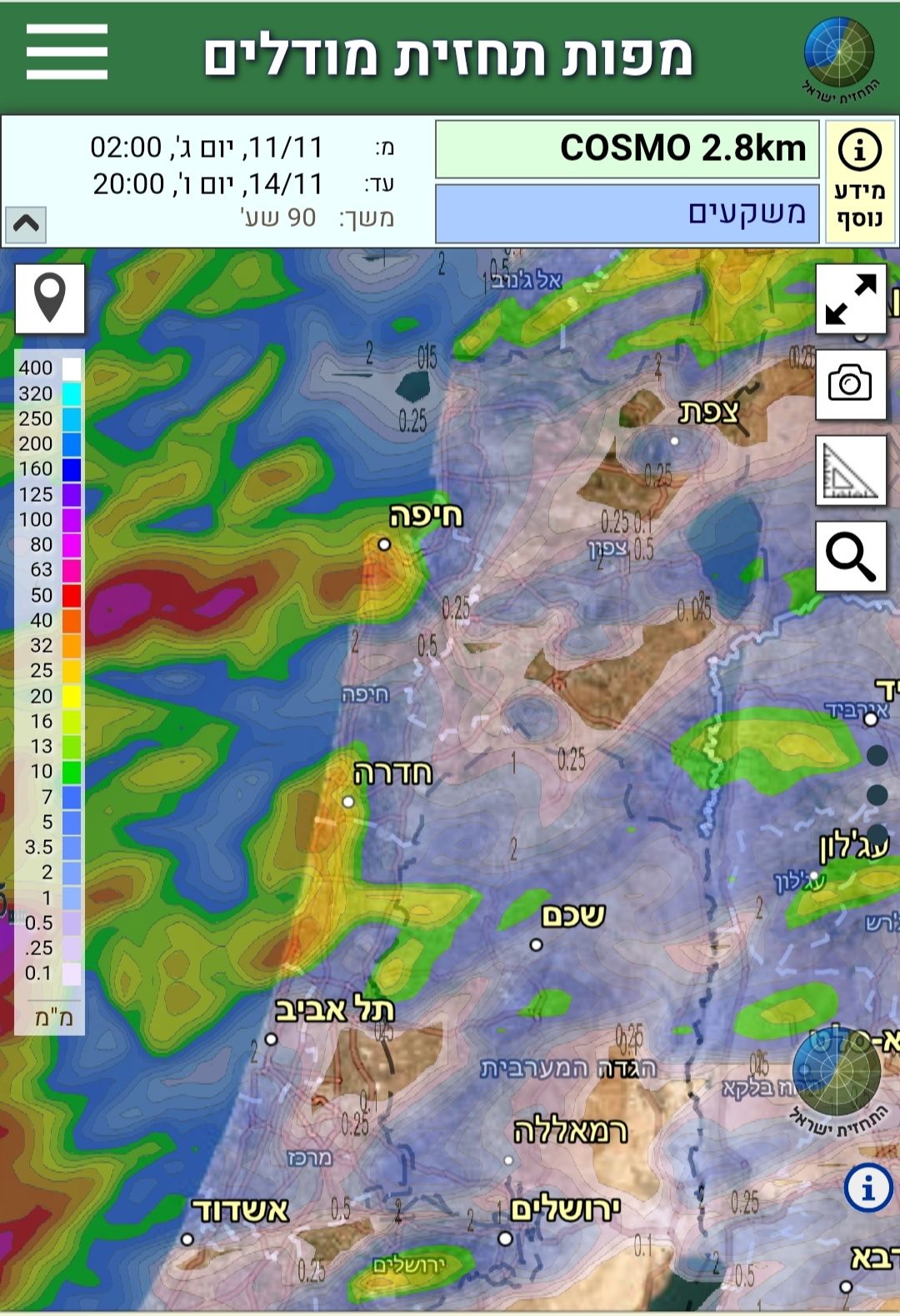The image size is (900, 1316).
Task: Expand the map to fullscreen
Action: point(850,298)
